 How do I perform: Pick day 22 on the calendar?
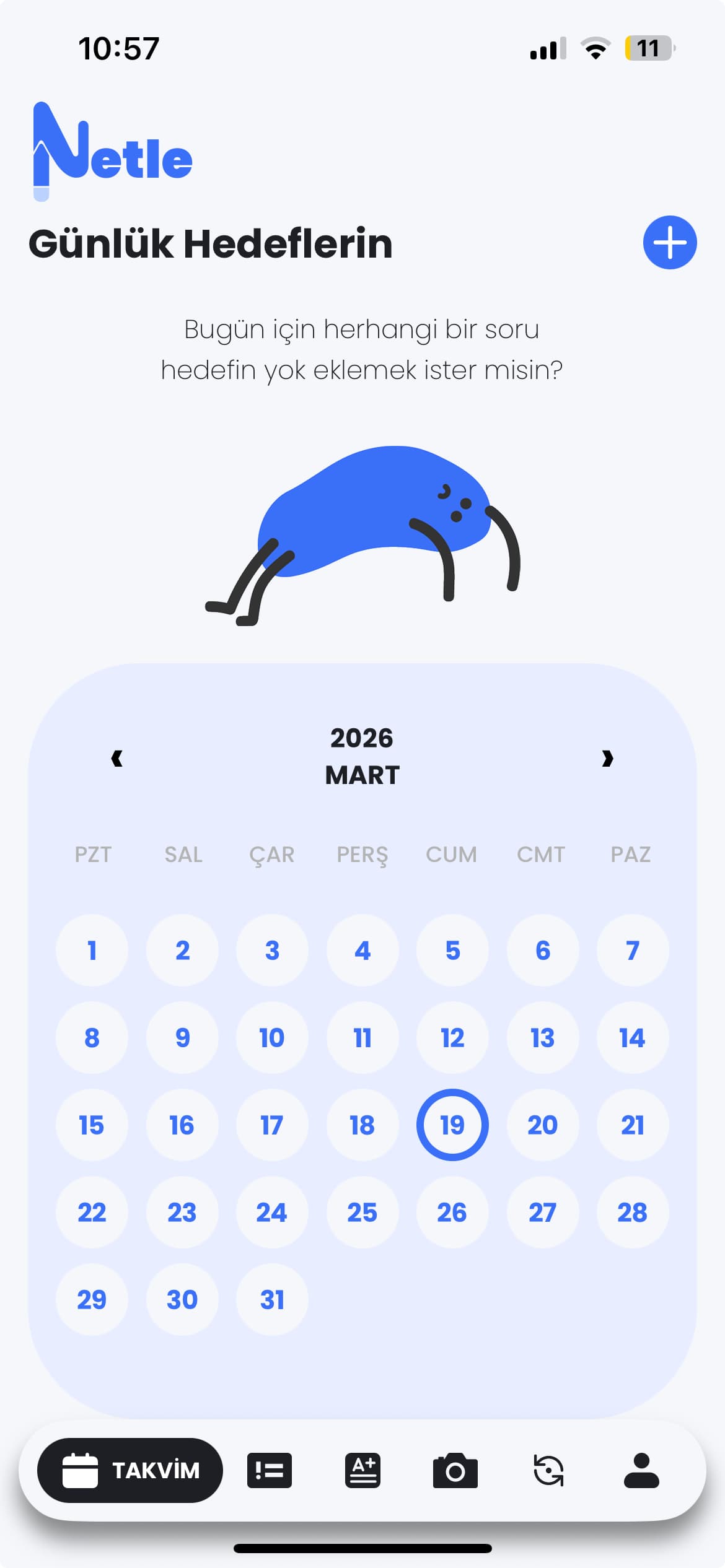coord(92,1212)
